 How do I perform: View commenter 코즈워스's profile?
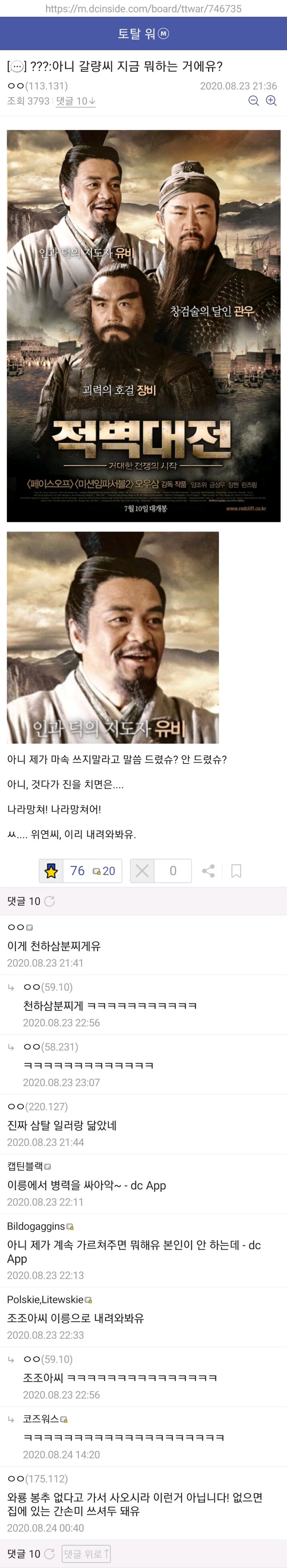tap(41, 1419)
